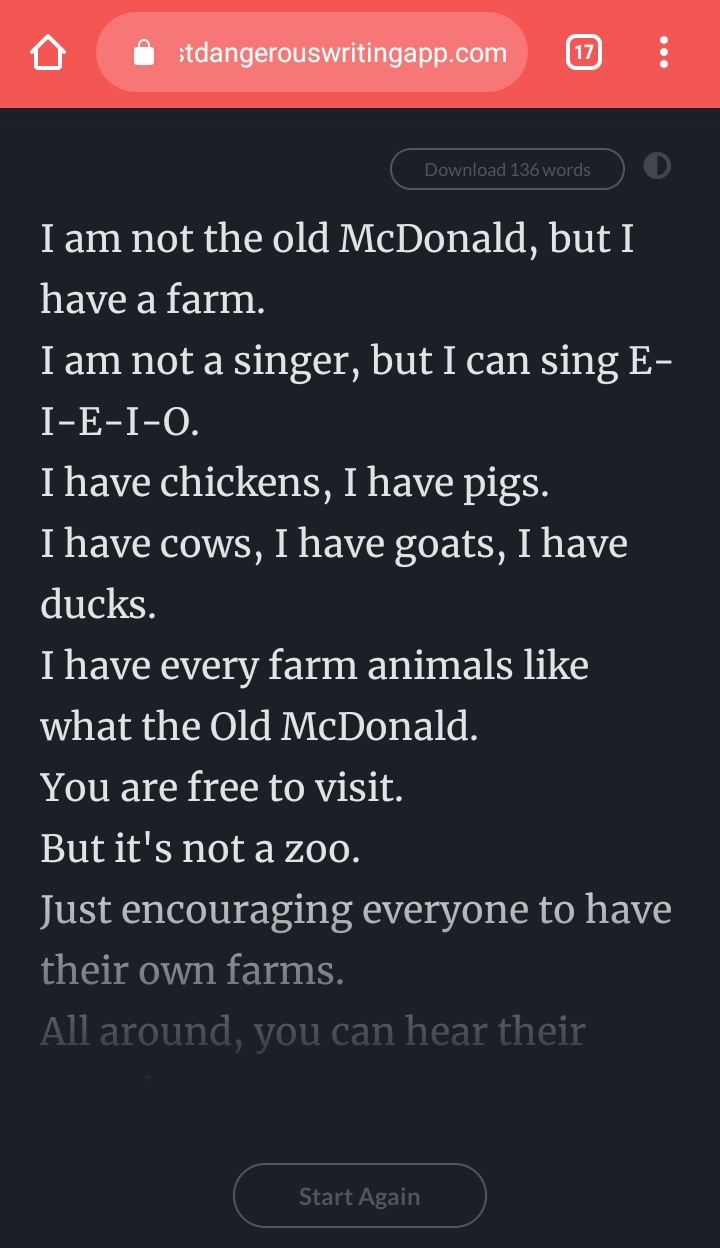The image size is (720, 1248).
Task: Download 136 words
Action: 507,169
